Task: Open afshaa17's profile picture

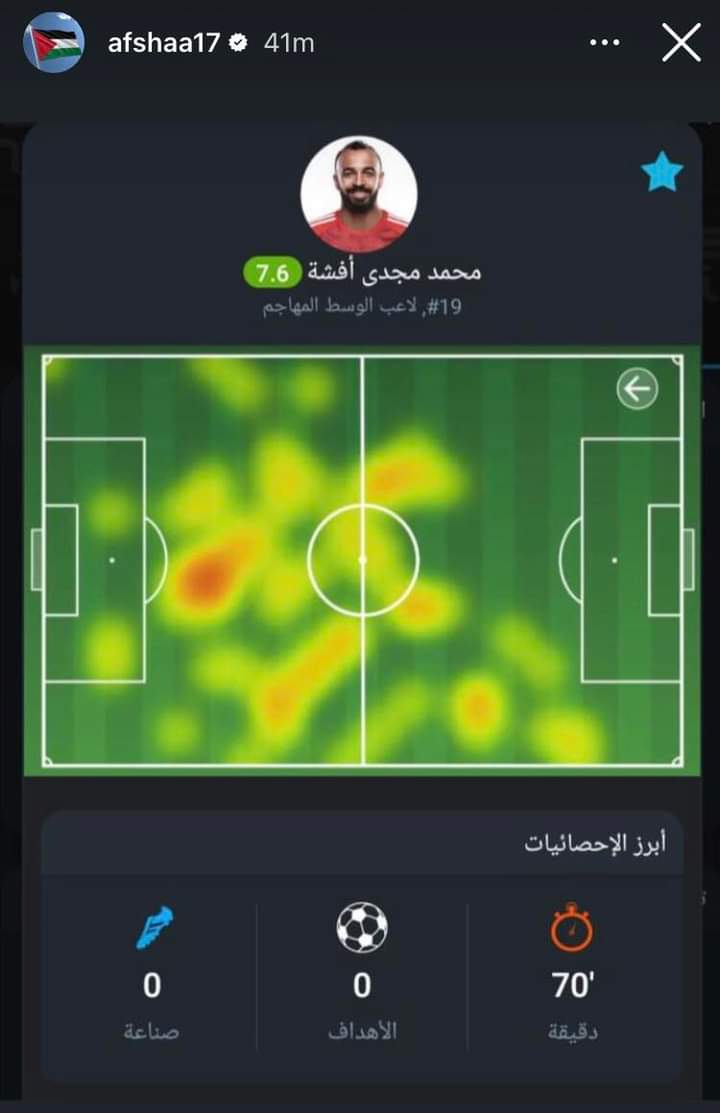Action: [x=53, y=42]
